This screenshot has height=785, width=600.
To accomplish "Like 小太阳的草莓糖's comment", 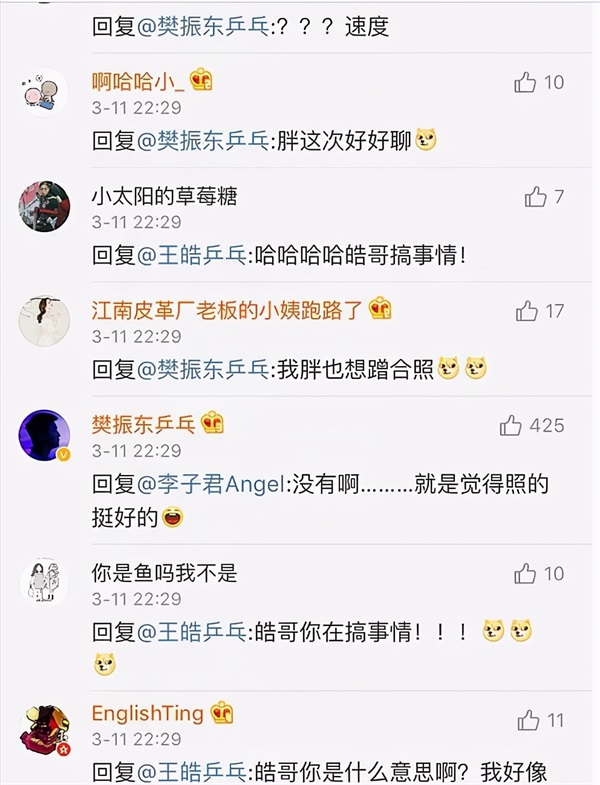I will [x=536, y=197].
